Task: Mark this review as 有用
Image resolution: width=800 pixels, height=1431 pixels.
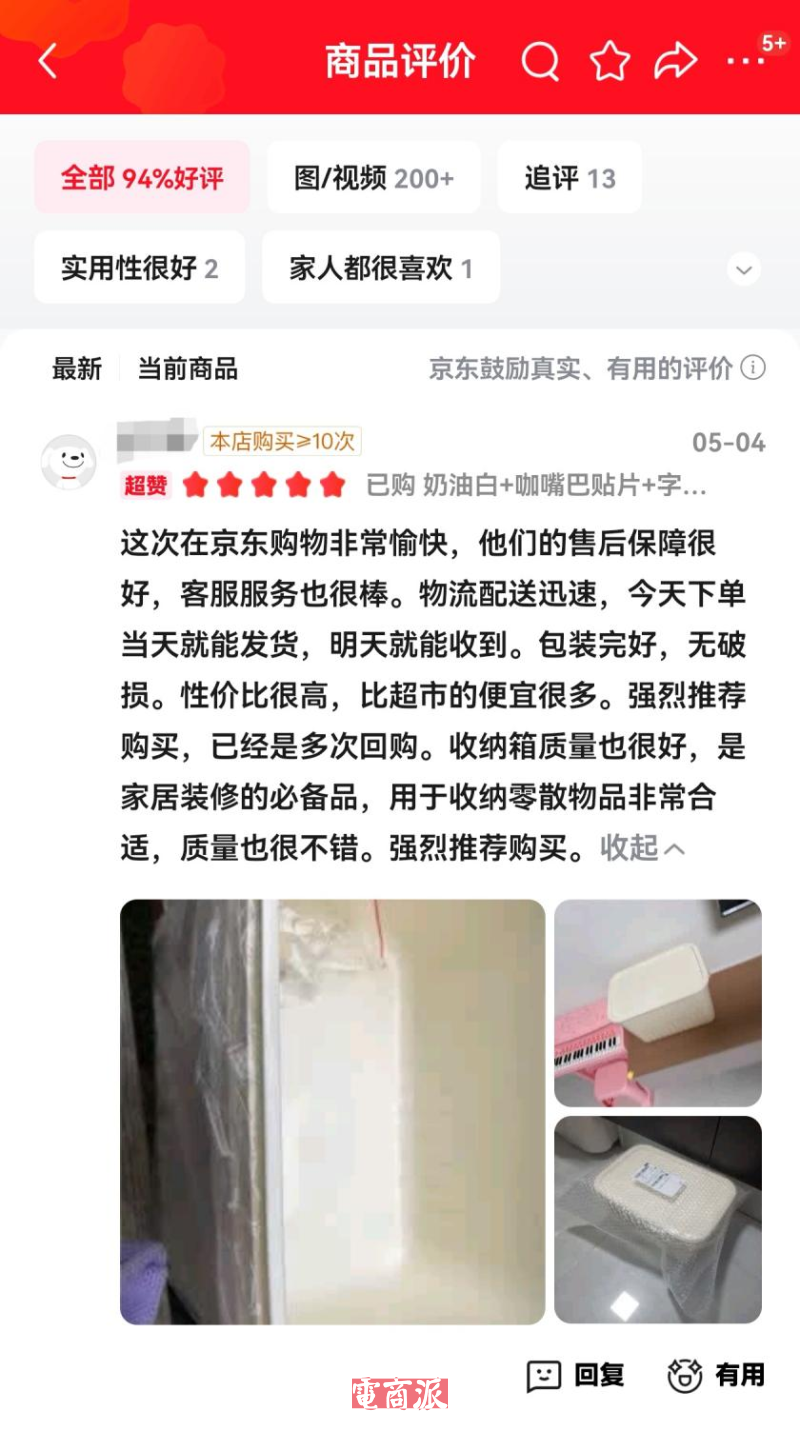Action: (716, 1376)
